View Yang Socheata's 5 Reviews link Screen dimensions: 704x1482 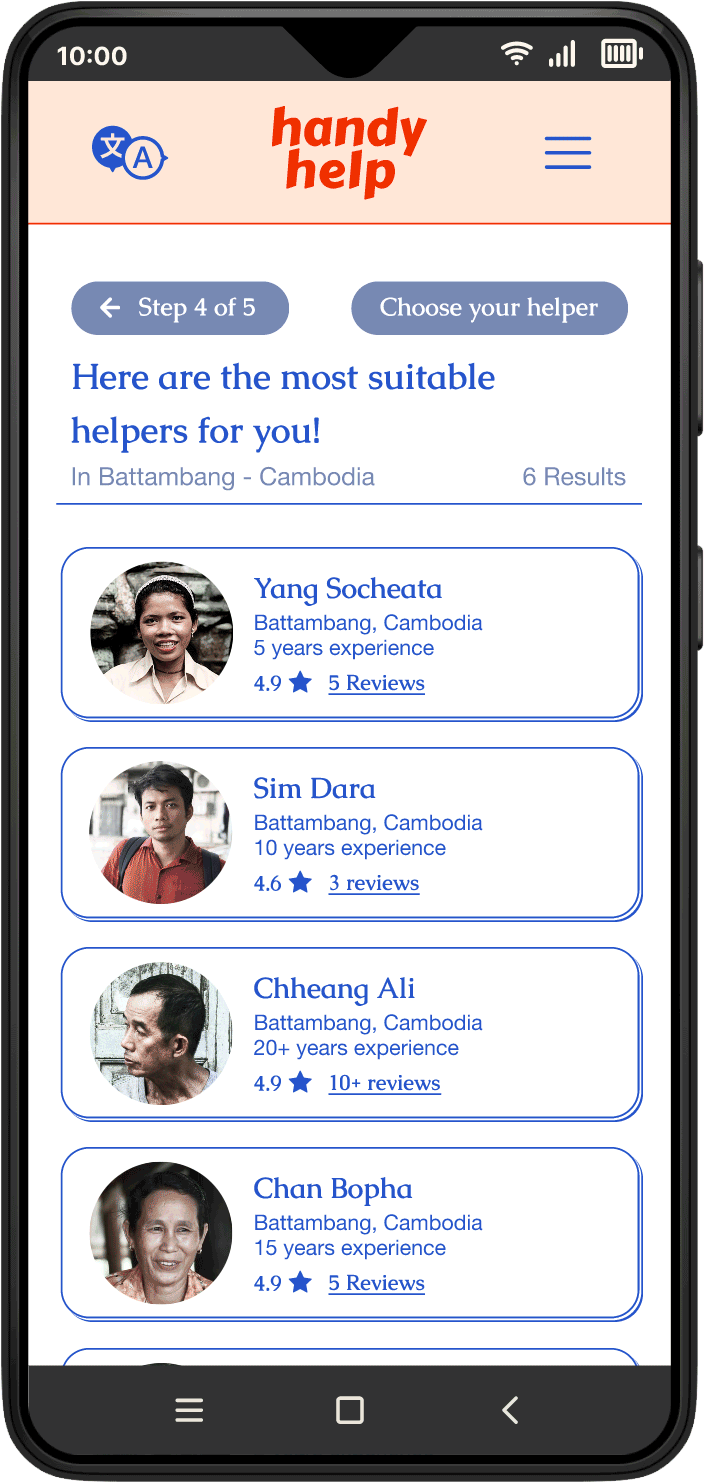376,684
